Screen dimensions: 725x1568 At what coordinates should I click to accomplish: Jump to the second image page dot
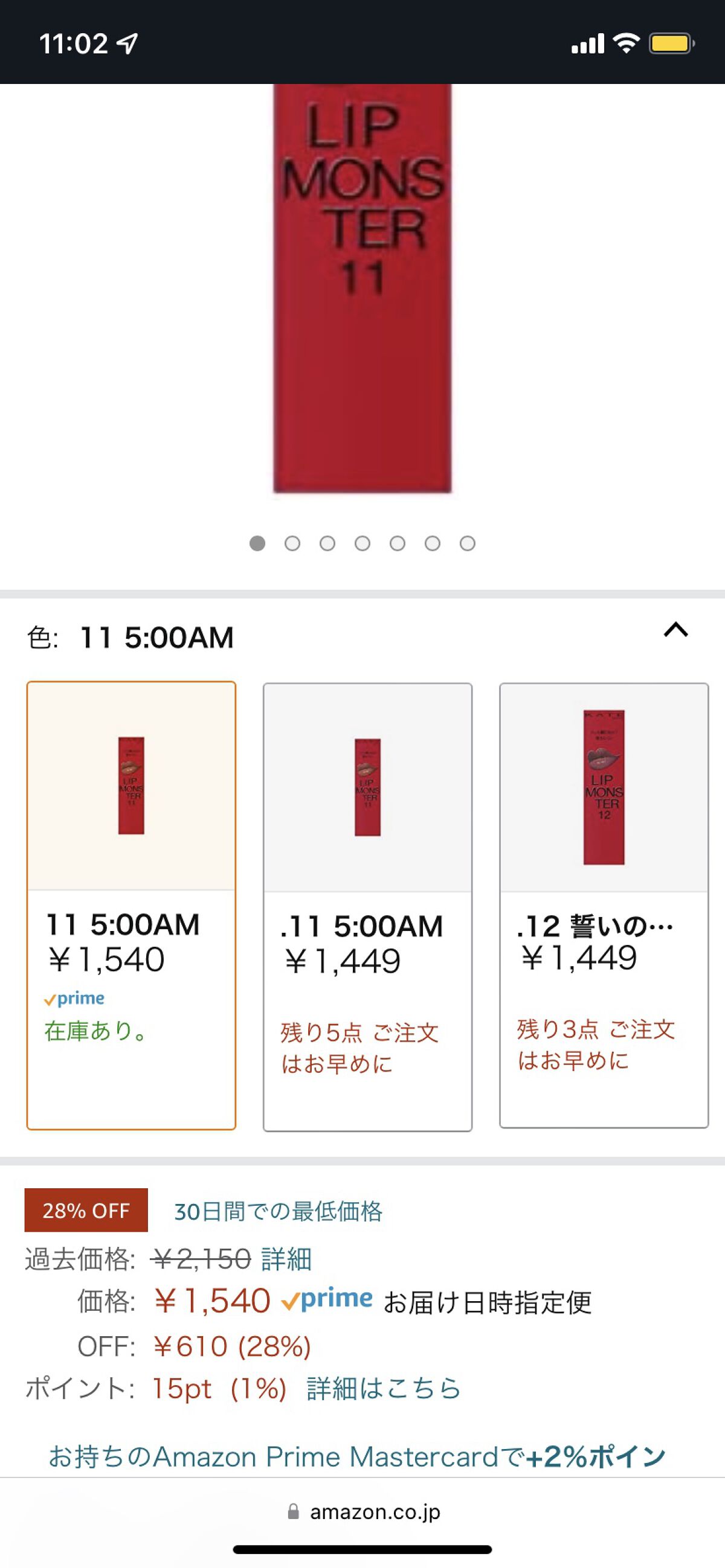(x=292, y=543)
